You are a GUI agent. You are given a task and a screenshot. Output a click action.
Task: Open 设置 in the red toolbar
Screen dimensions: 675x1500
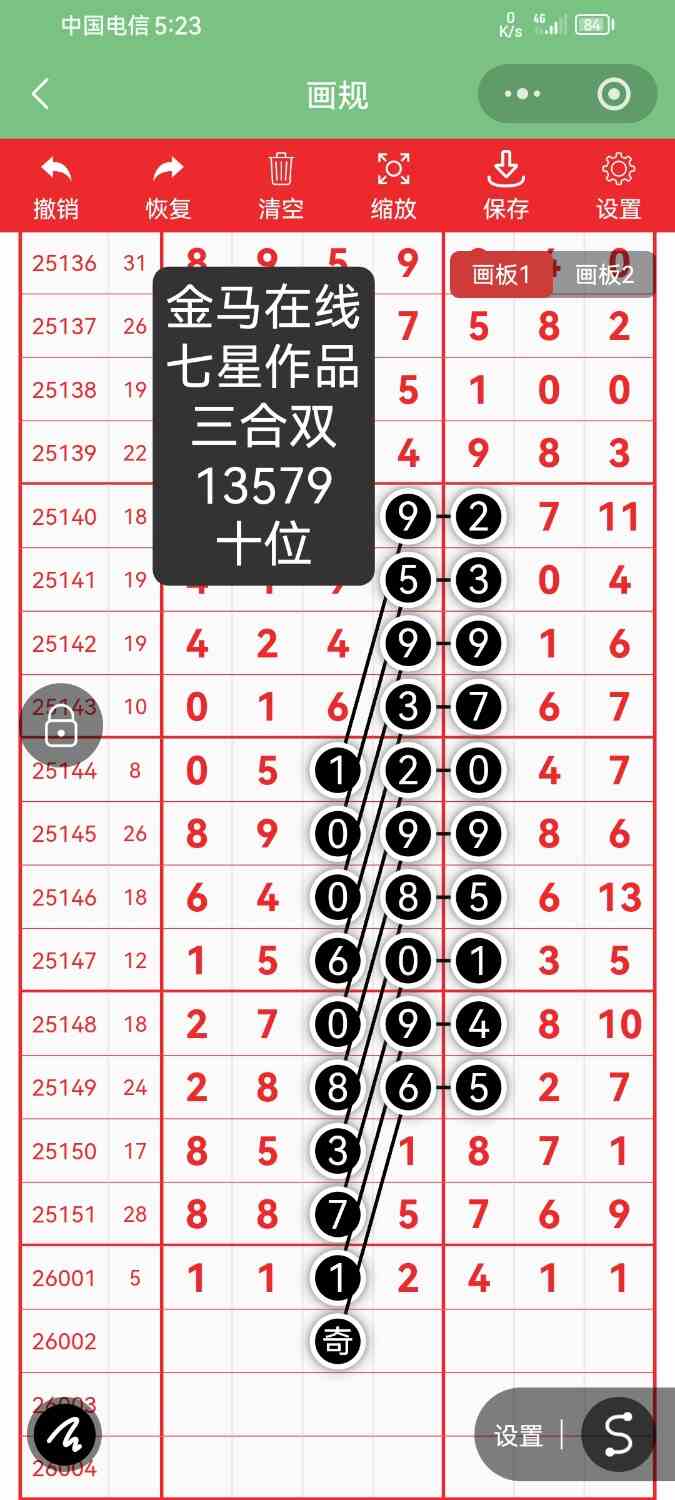tap(619, 187)
